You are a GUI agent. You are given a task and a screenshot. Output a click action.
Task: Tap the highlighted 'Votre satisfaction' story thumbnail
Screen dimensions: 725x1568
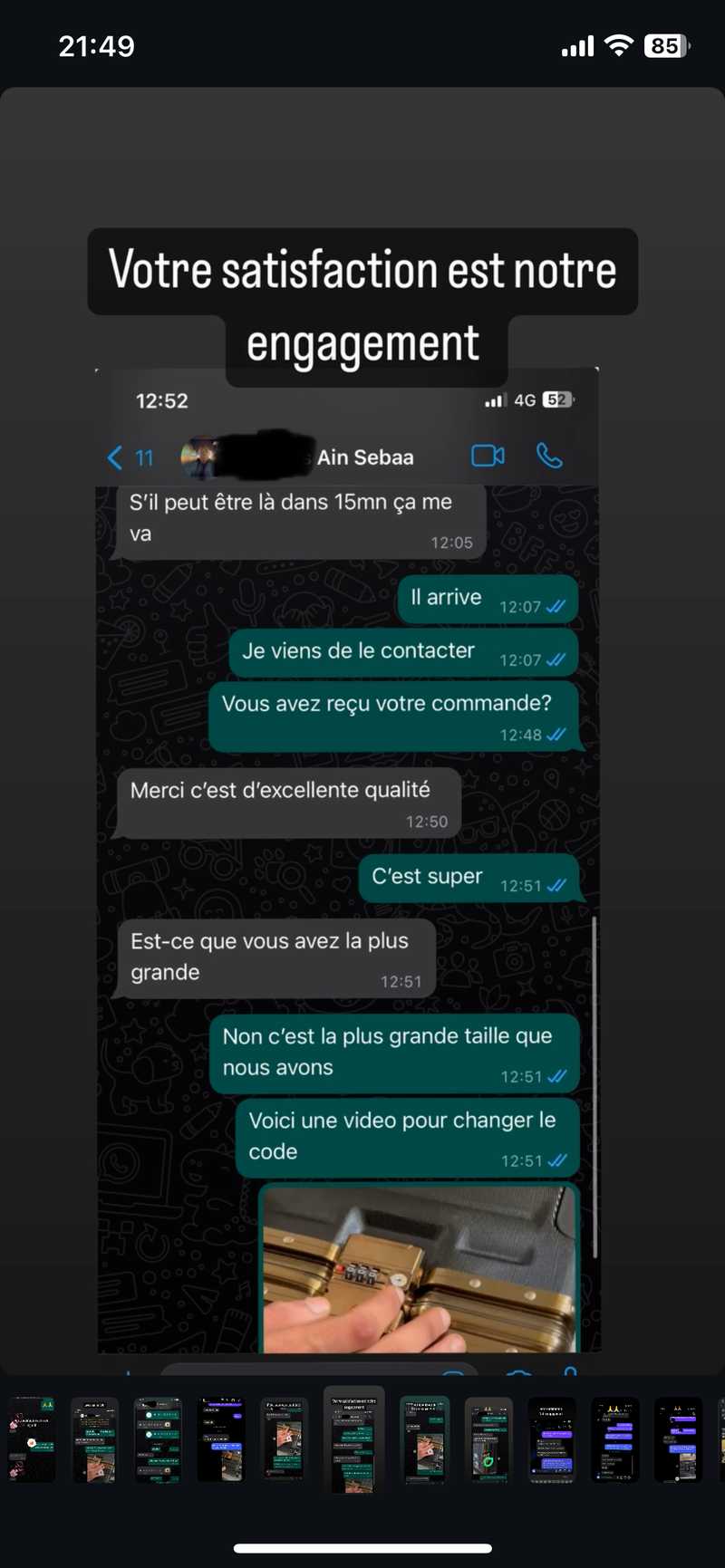click(x=354, y=1439)
